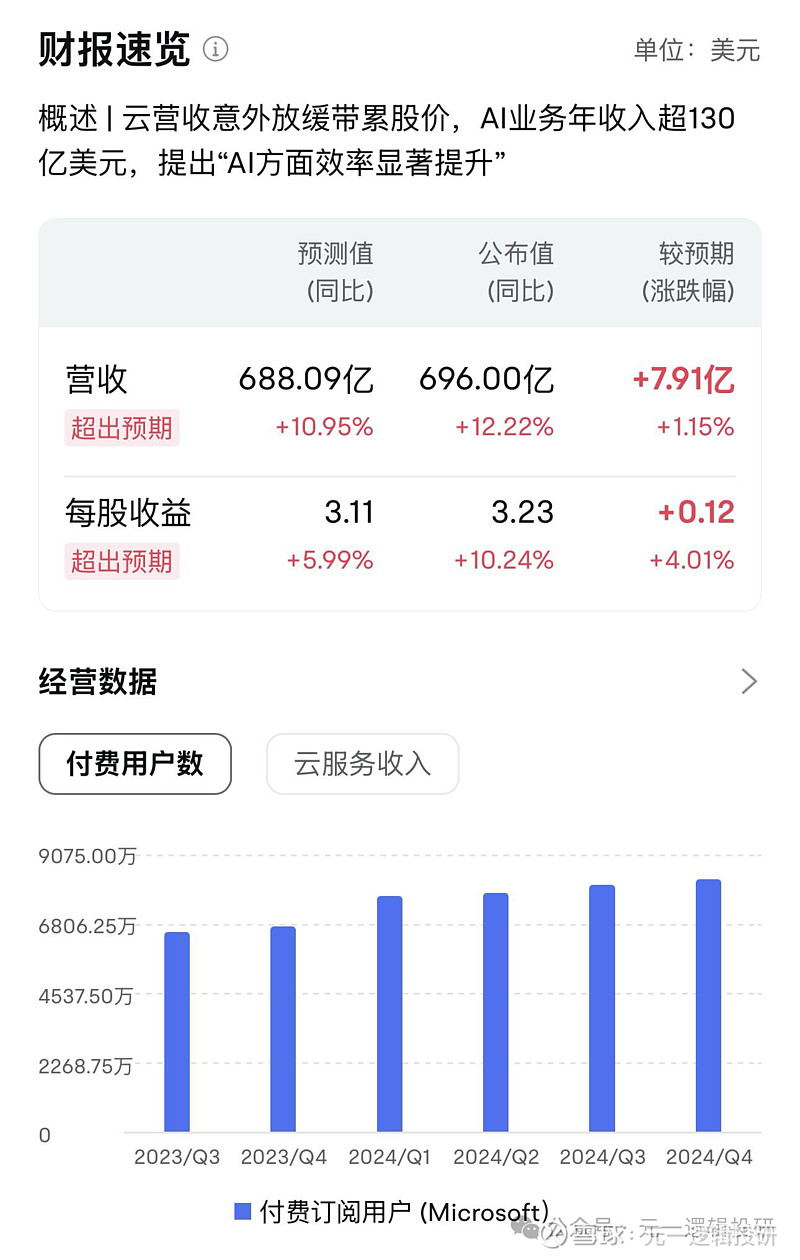Select the 付费用户数 tab

135,763
